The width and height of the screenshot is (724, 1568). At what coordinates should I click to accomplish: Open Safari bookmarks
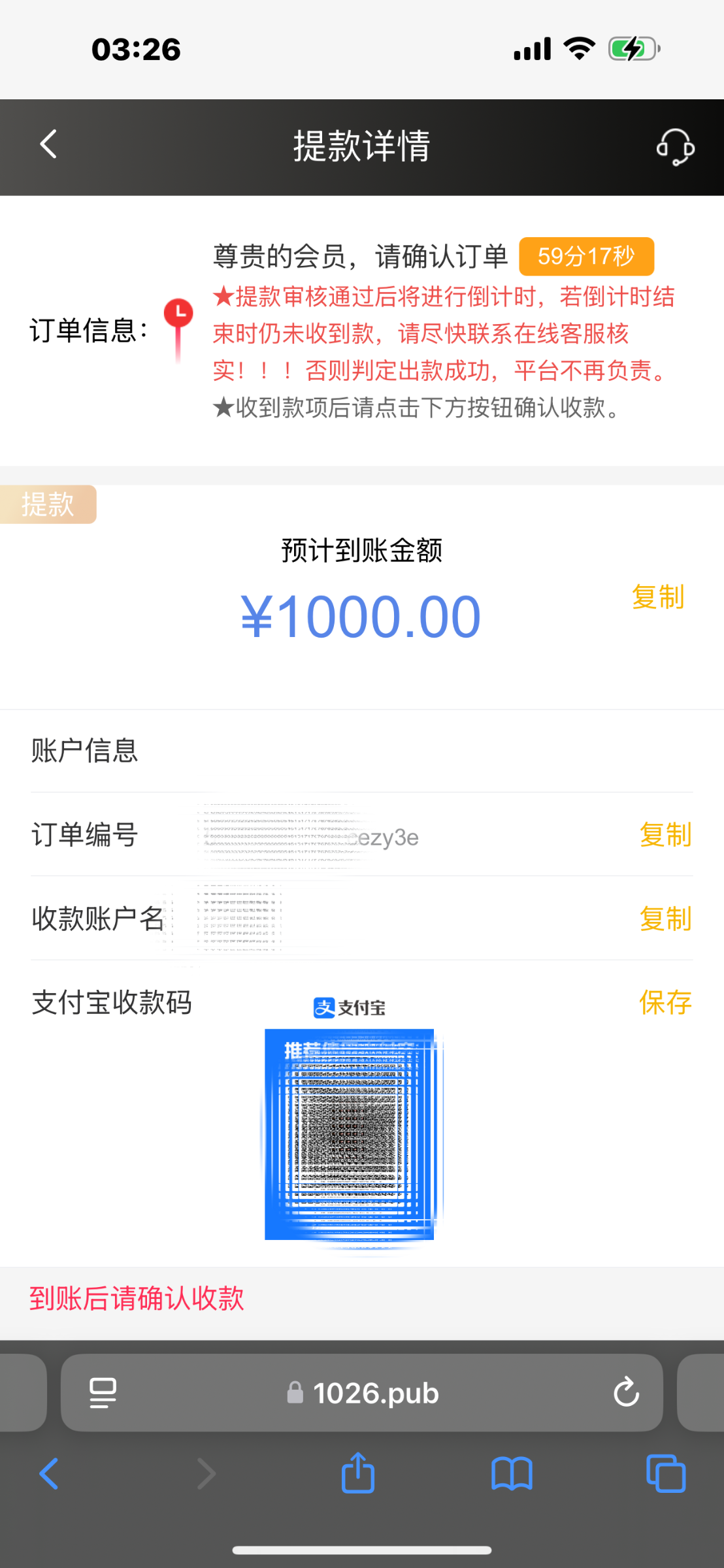(512, 1474)
